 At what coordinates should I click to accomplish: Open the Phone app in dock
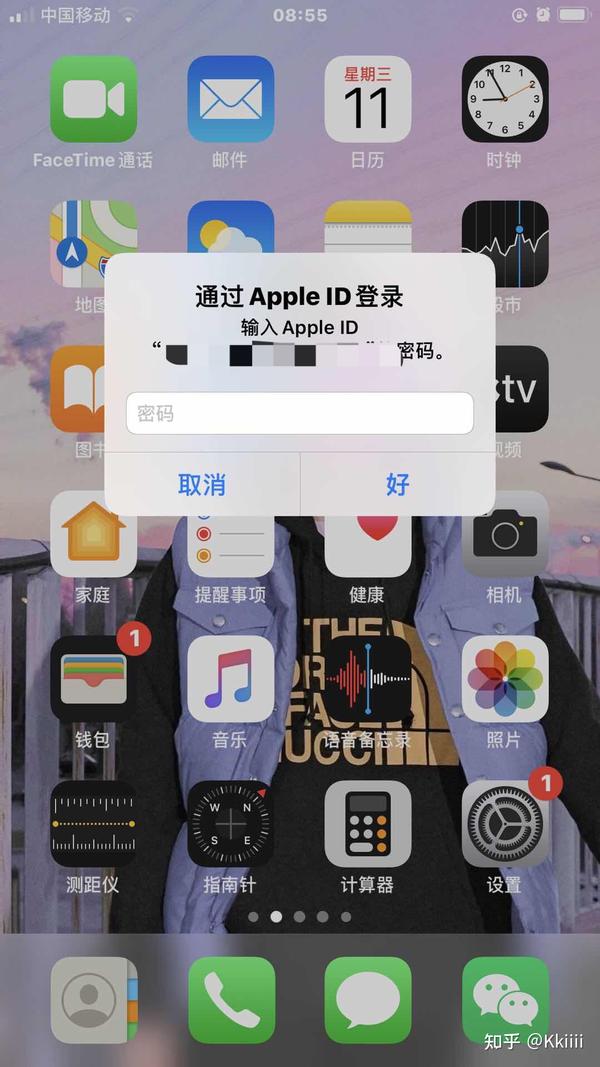pyautogui.click(x=231, y=1000)
